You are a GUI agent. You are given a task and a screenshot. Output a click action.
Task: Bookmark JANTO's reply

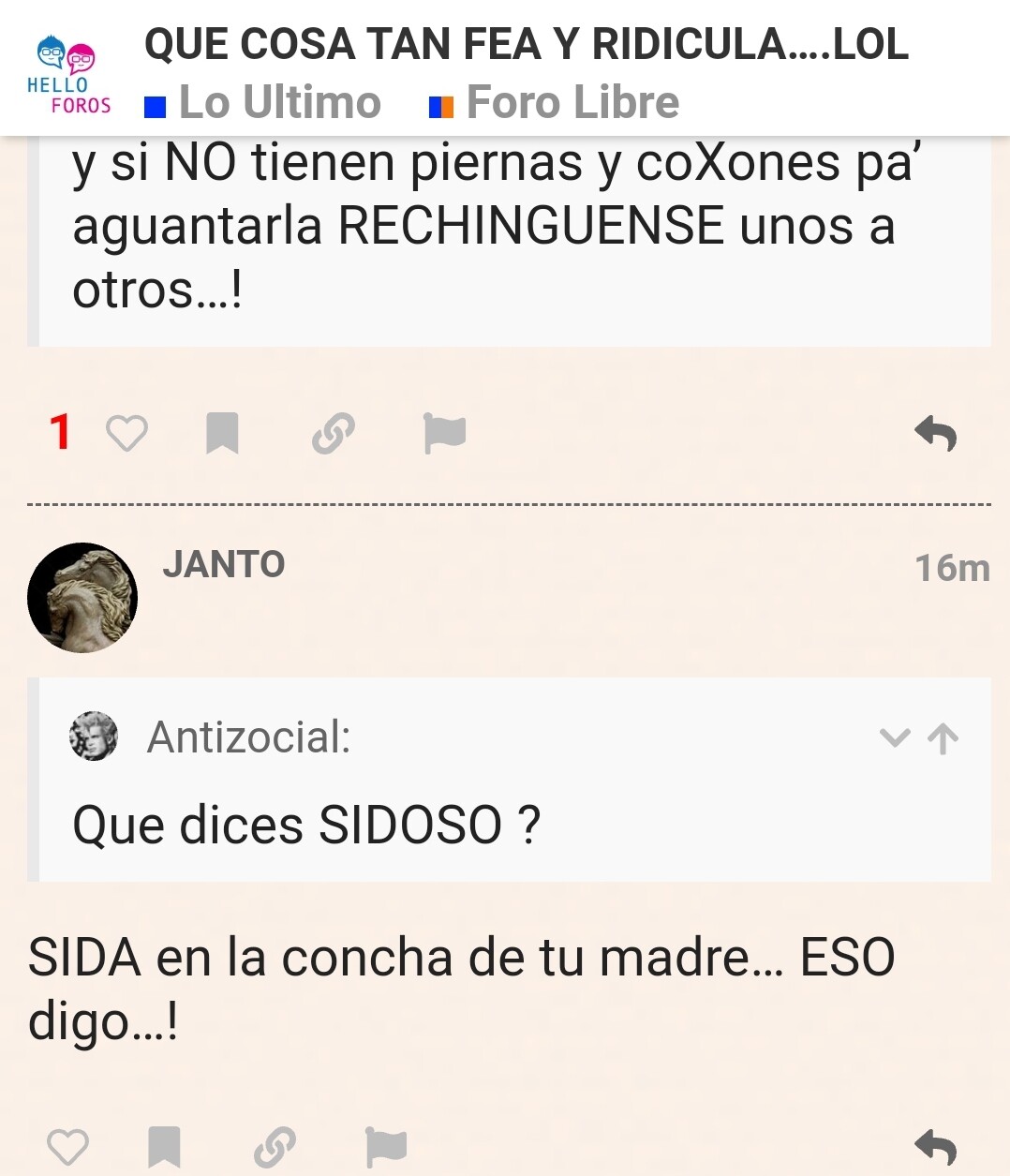pos(164,1147)
